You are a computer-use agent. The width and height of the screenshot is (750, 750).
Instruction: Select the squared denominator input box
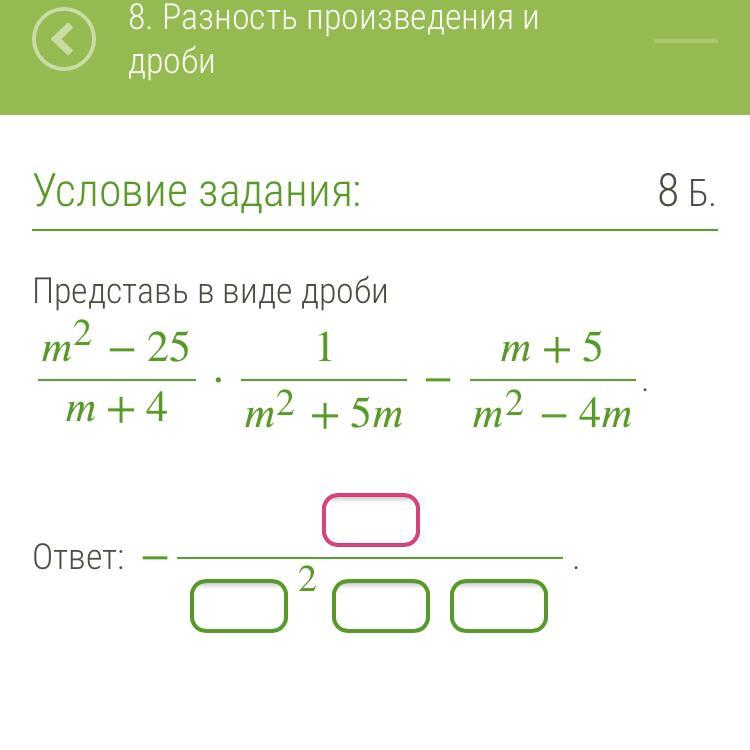coord(239,607)
